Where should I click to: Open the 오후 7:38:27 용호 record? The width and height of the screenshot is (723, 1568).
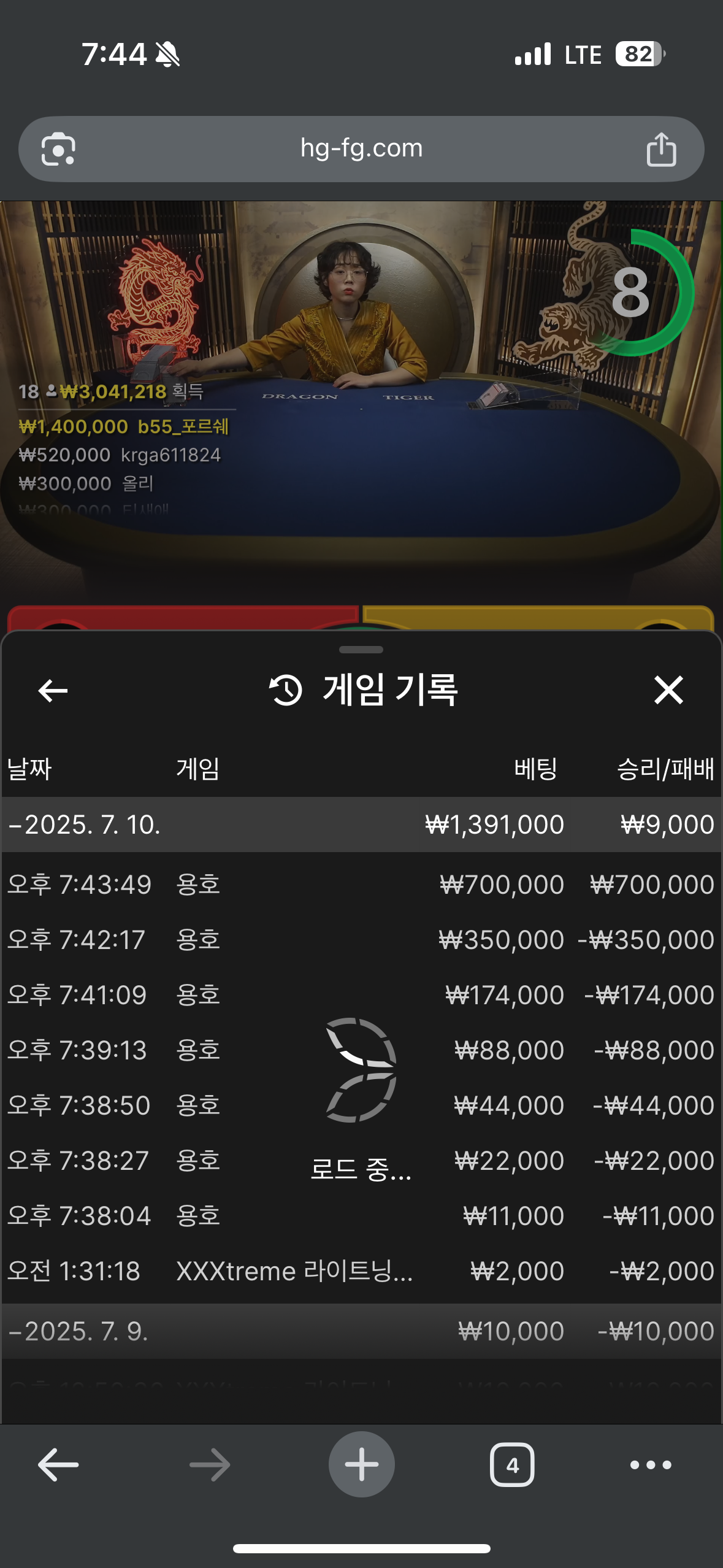tap(361, 1161)
